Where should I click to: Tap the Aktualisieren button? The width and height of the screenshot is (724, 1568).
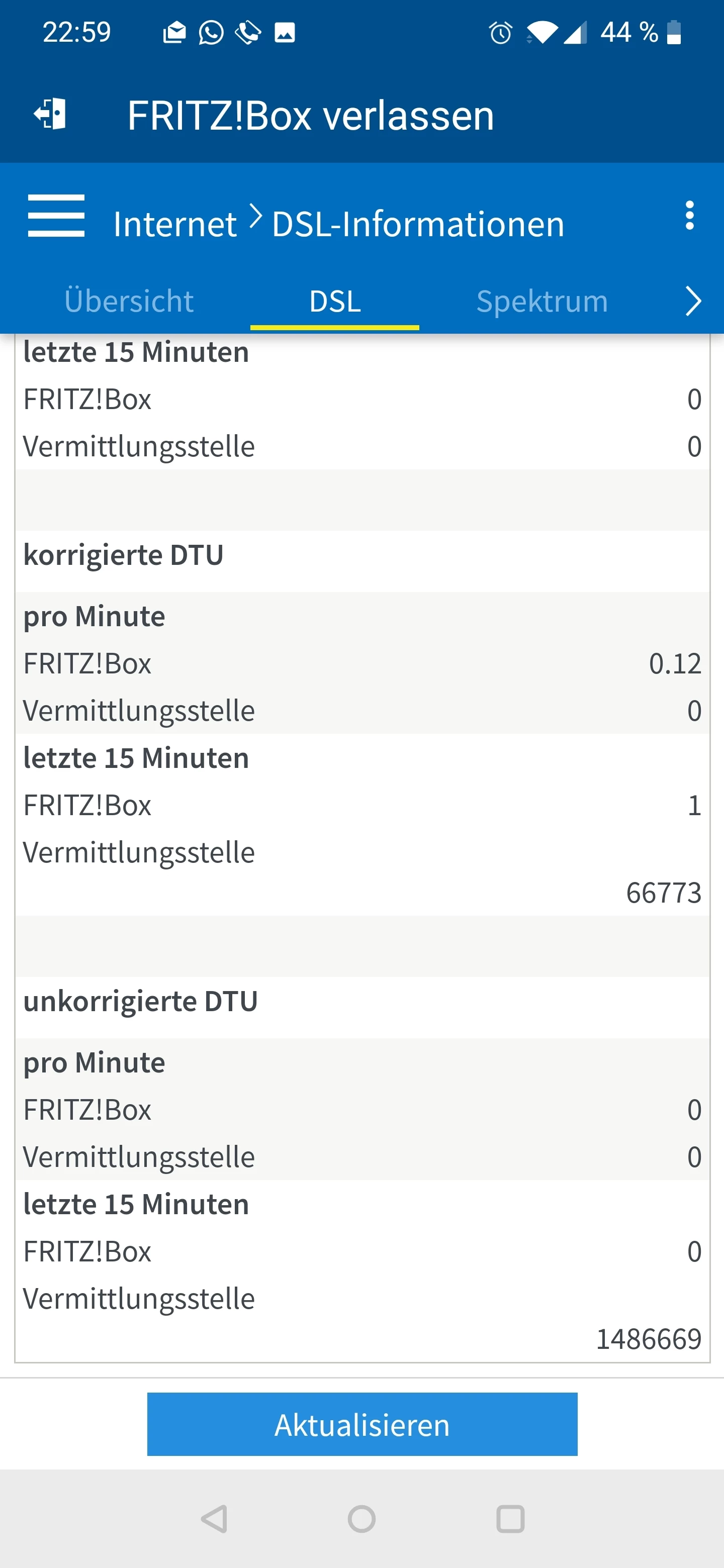[x=361, y=1424]
